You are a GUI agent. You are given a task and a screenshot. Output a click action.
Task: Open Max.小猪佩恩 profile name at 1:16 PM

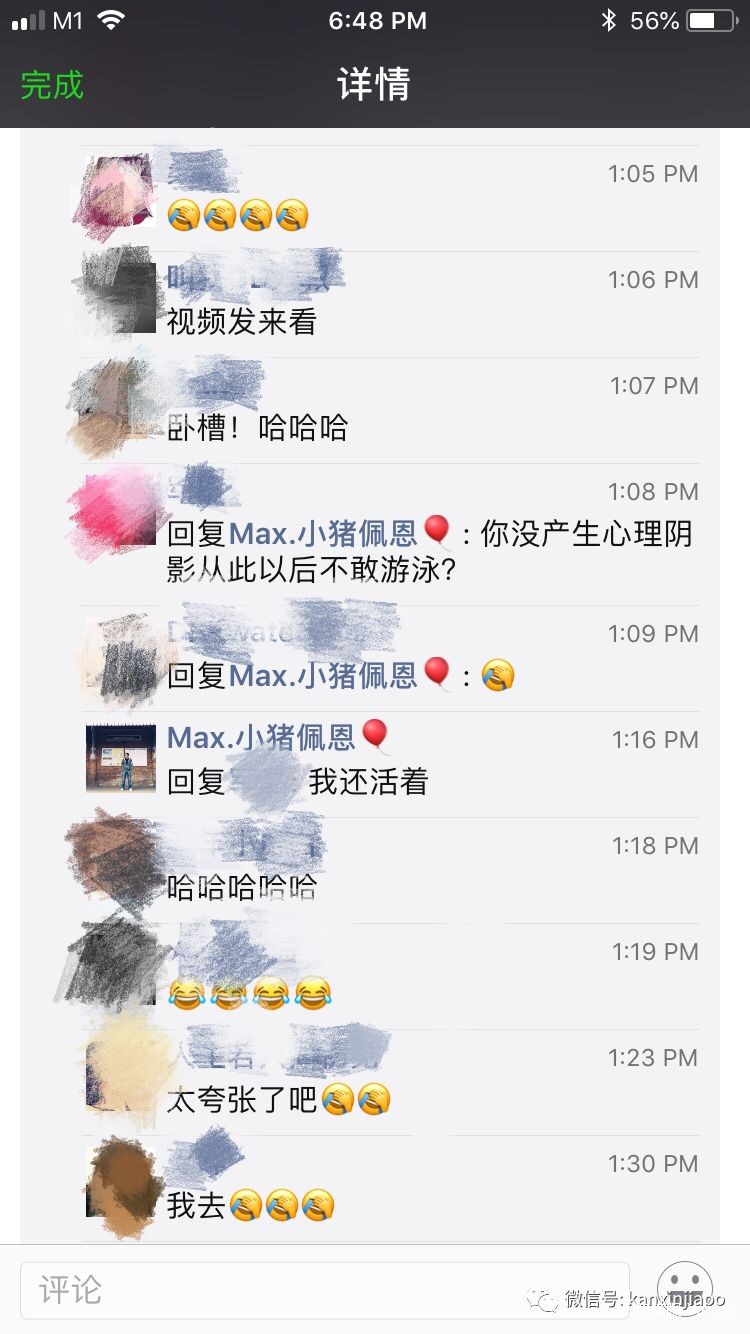pos(261,738)
